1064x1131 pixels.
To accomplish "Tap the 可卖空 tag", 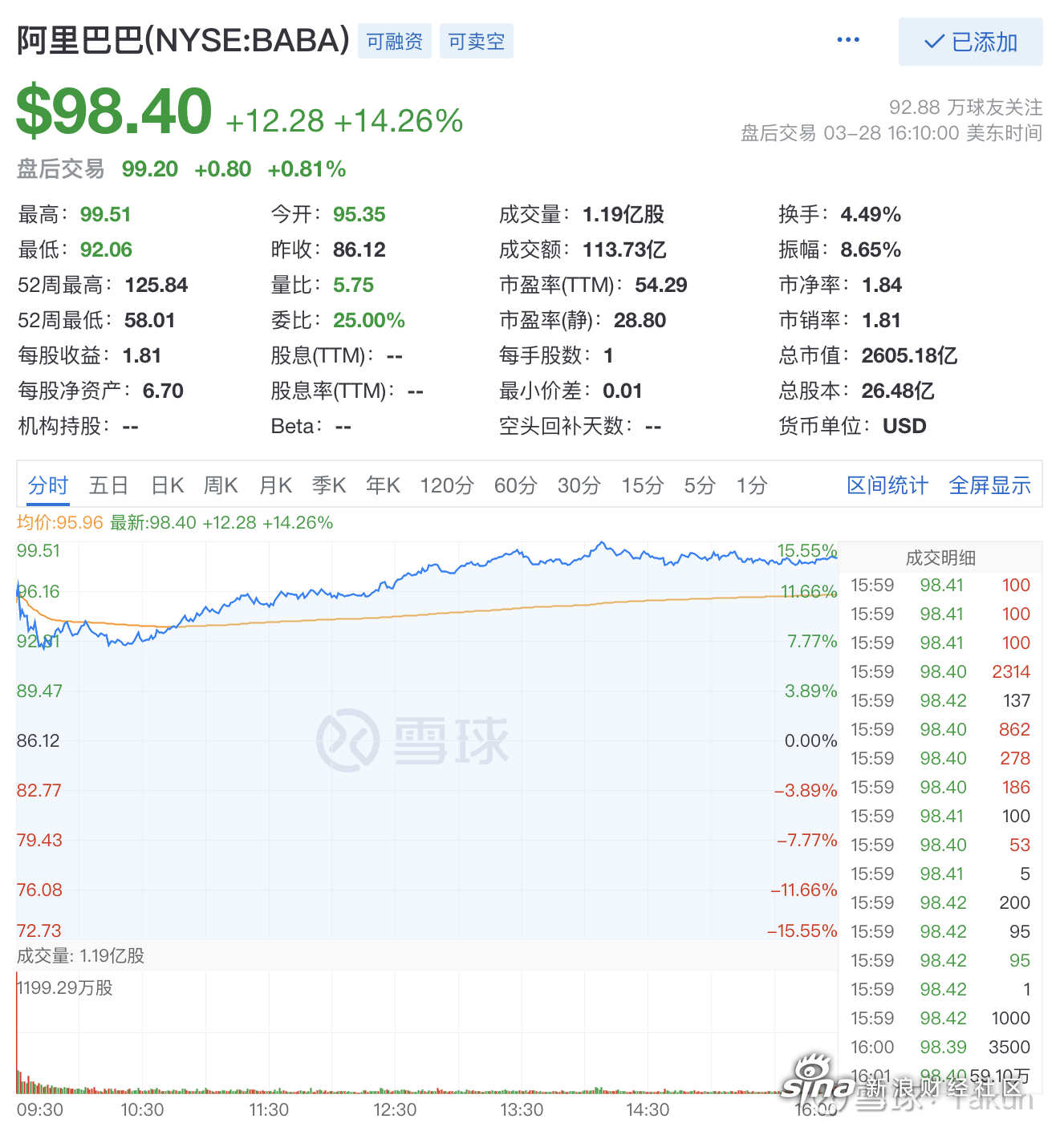I will (x=476, y=41).
